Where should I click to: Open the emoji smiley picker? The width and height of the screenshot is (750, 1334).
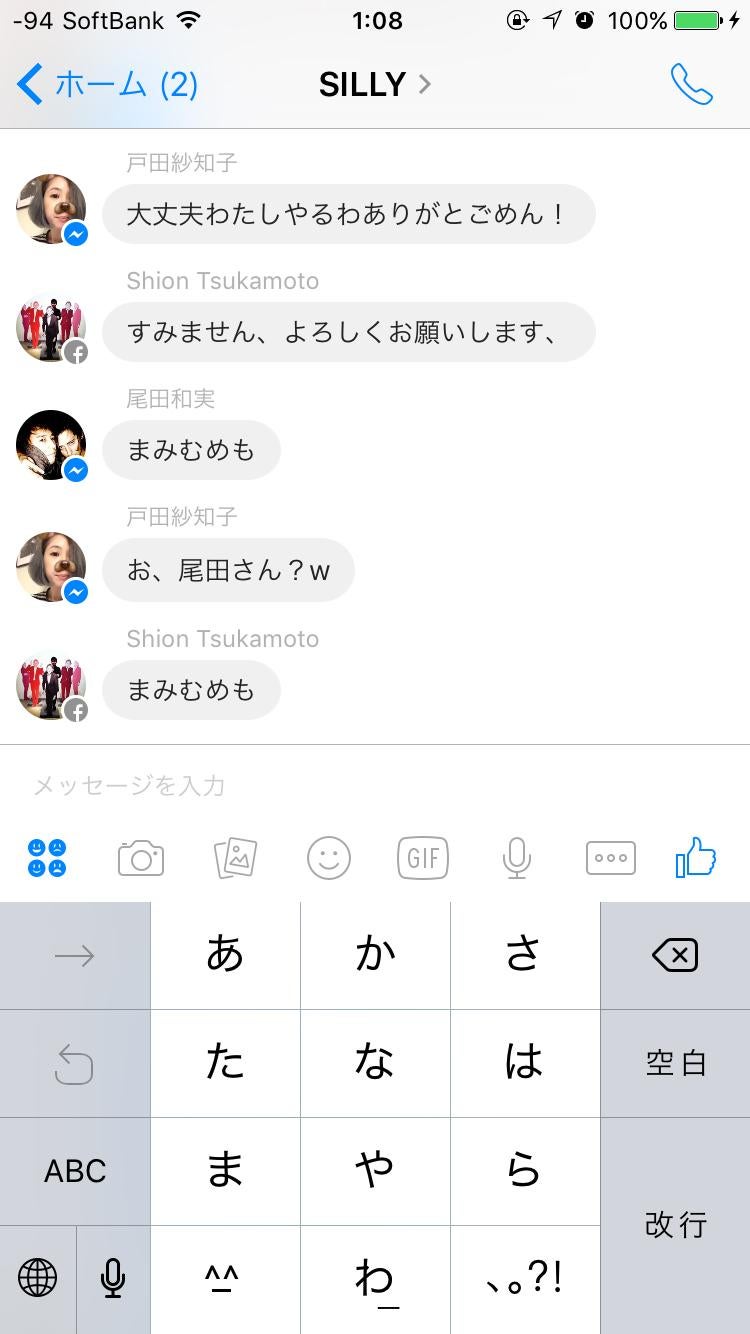tap(328, 858)
